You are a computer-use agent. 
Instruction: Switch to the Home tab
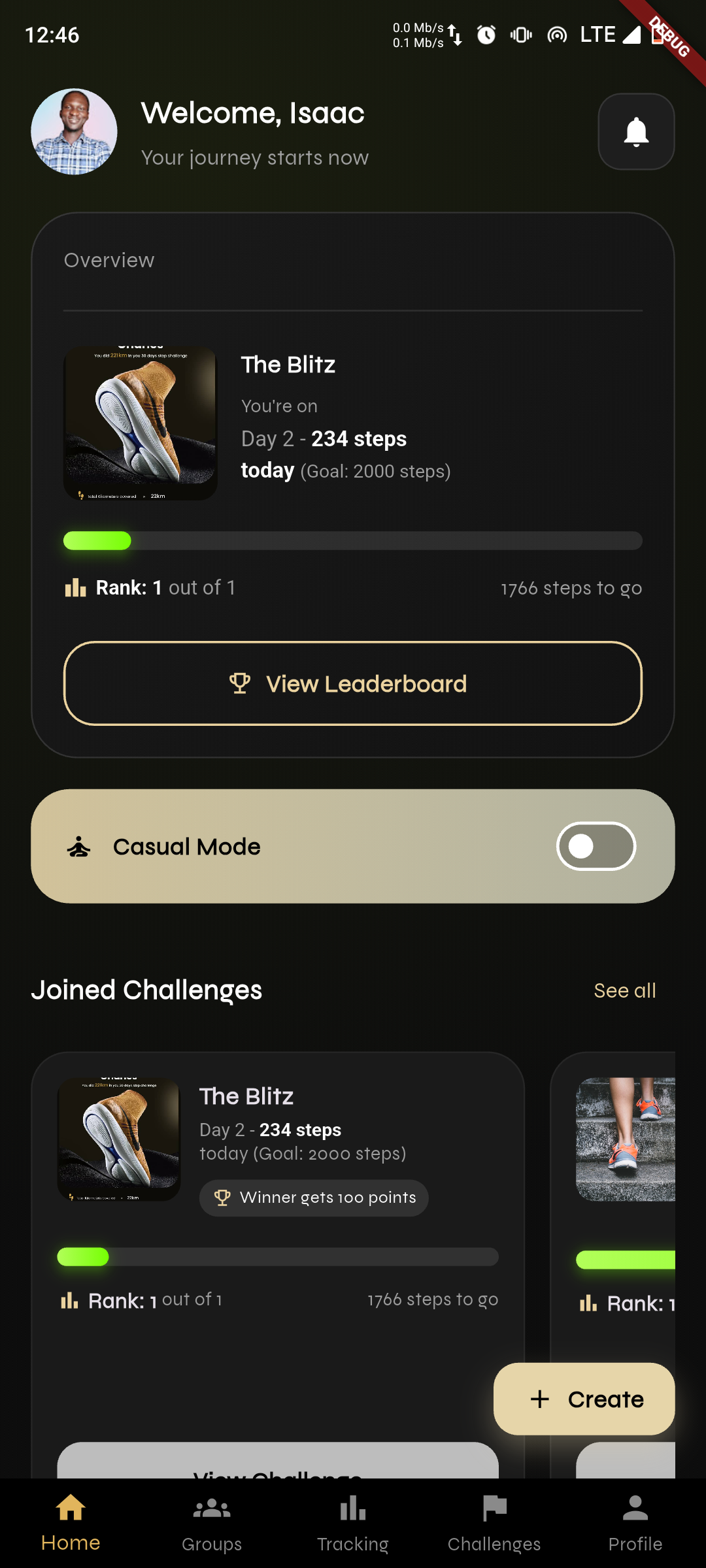(70, 1522)
